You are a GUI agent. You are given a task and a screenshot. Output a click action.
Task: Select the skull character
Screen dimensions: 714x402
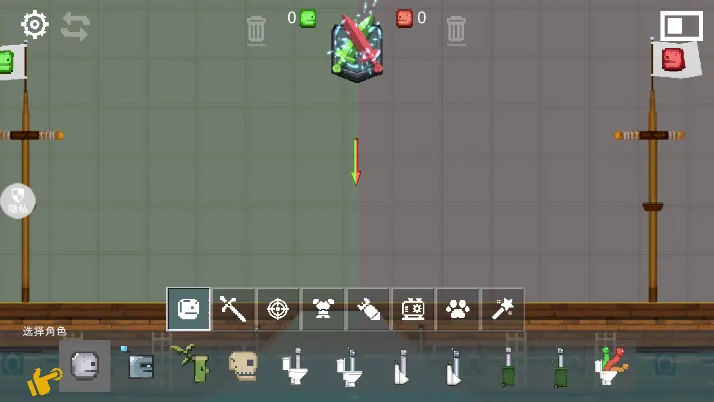tap(243, 366)
